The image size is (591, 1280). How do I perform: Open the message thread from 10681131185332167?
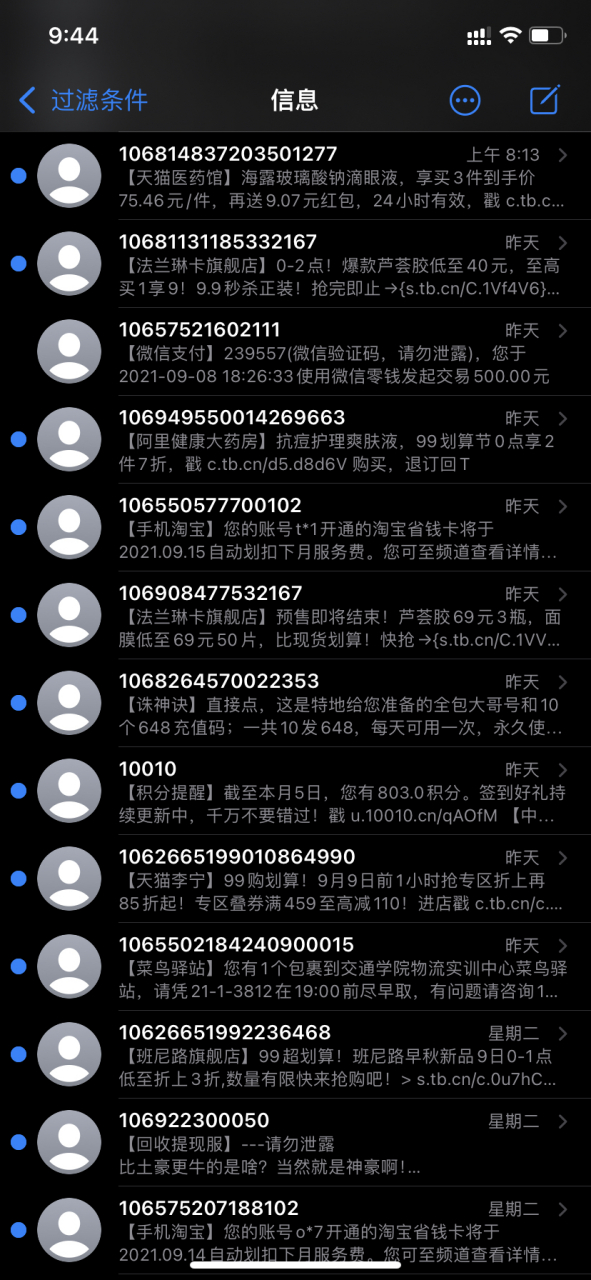click(295, 264)
